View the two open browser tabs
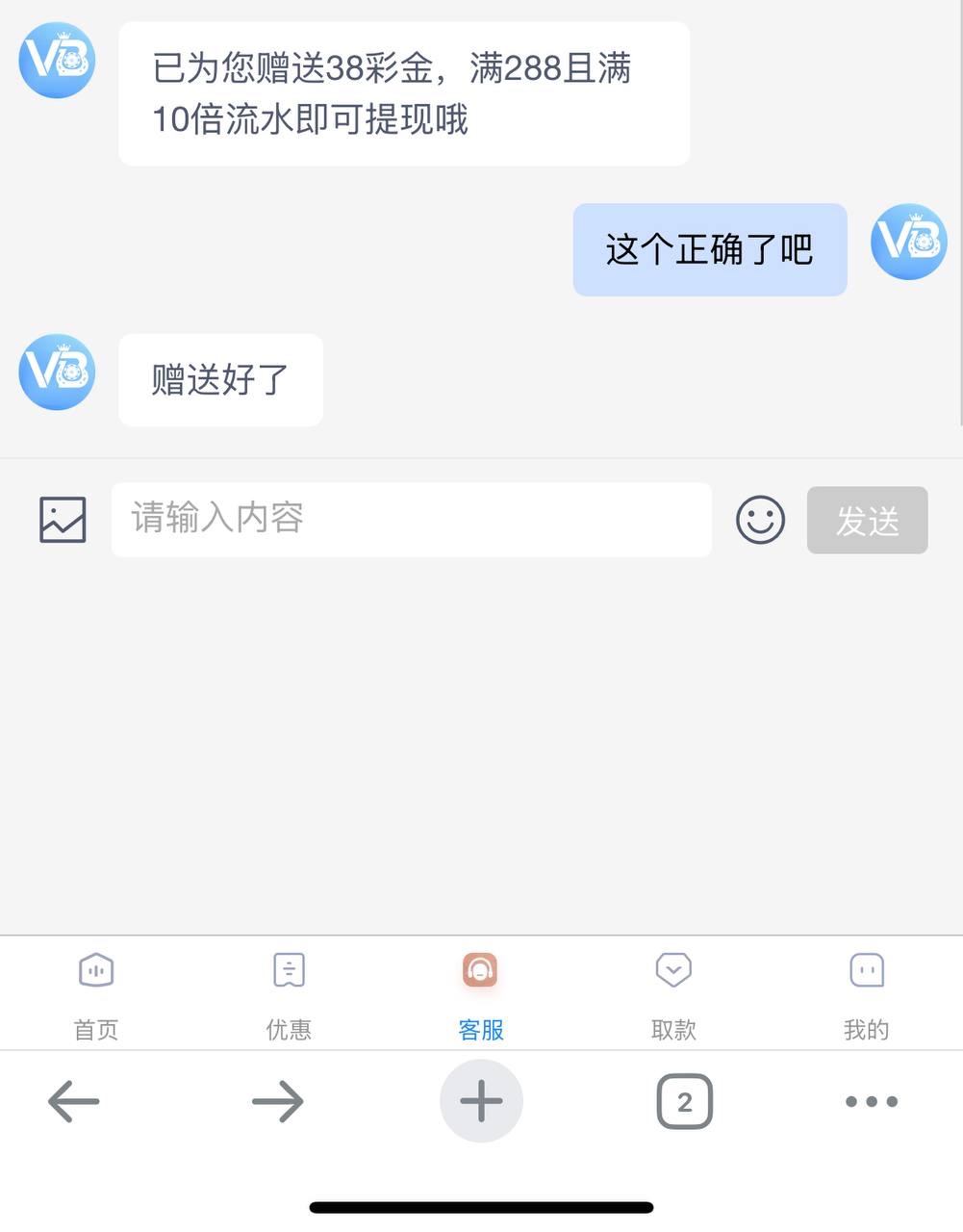Viewport: 963px width, 1232px height. 684,1101
